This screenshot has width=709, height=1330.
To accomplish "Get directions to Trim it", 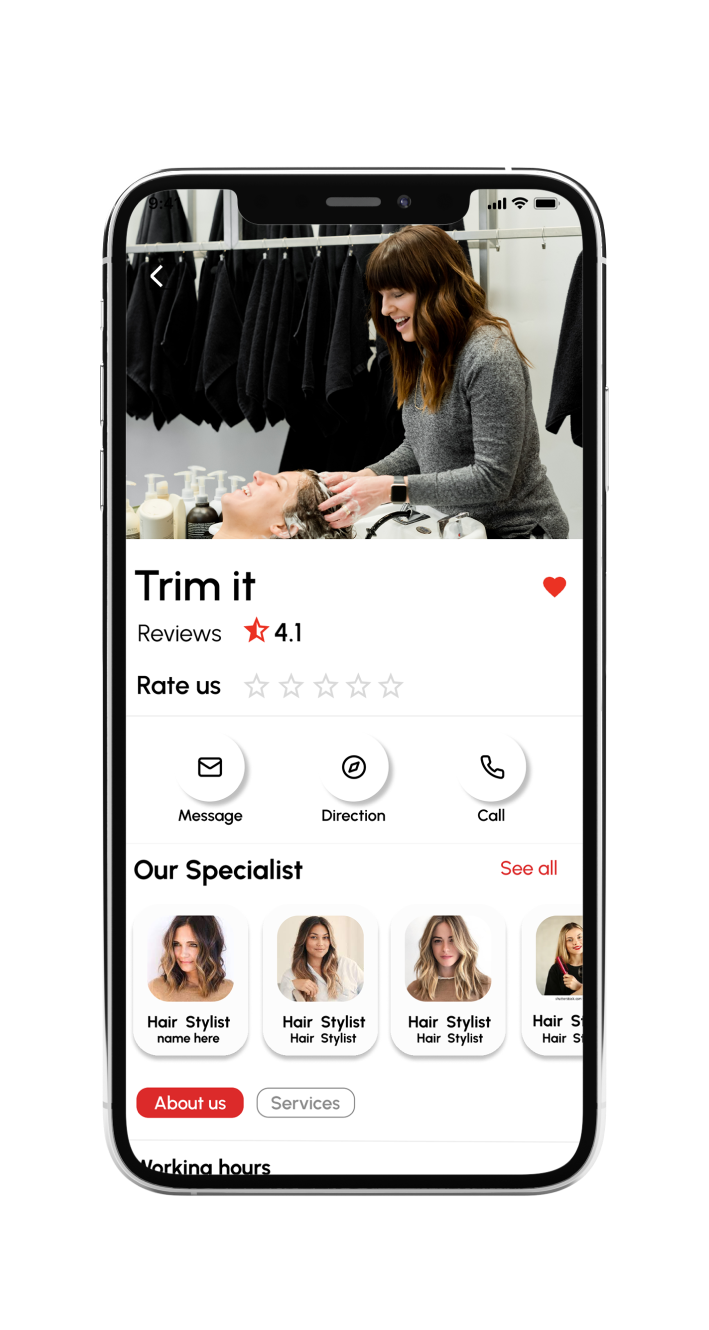I will tap(354, 768).
